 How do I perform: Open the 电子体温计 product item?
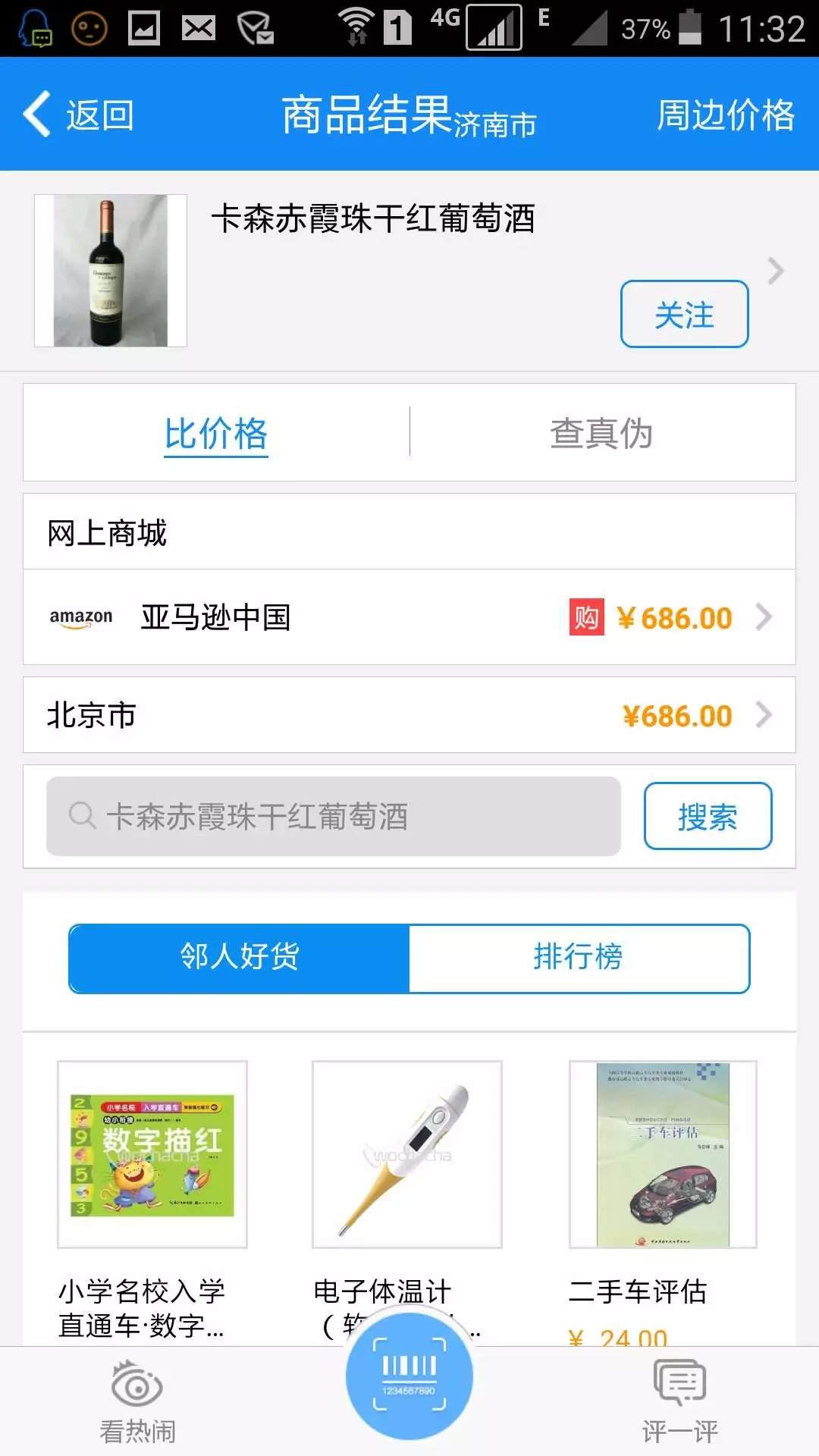[x=407, y=1154]
